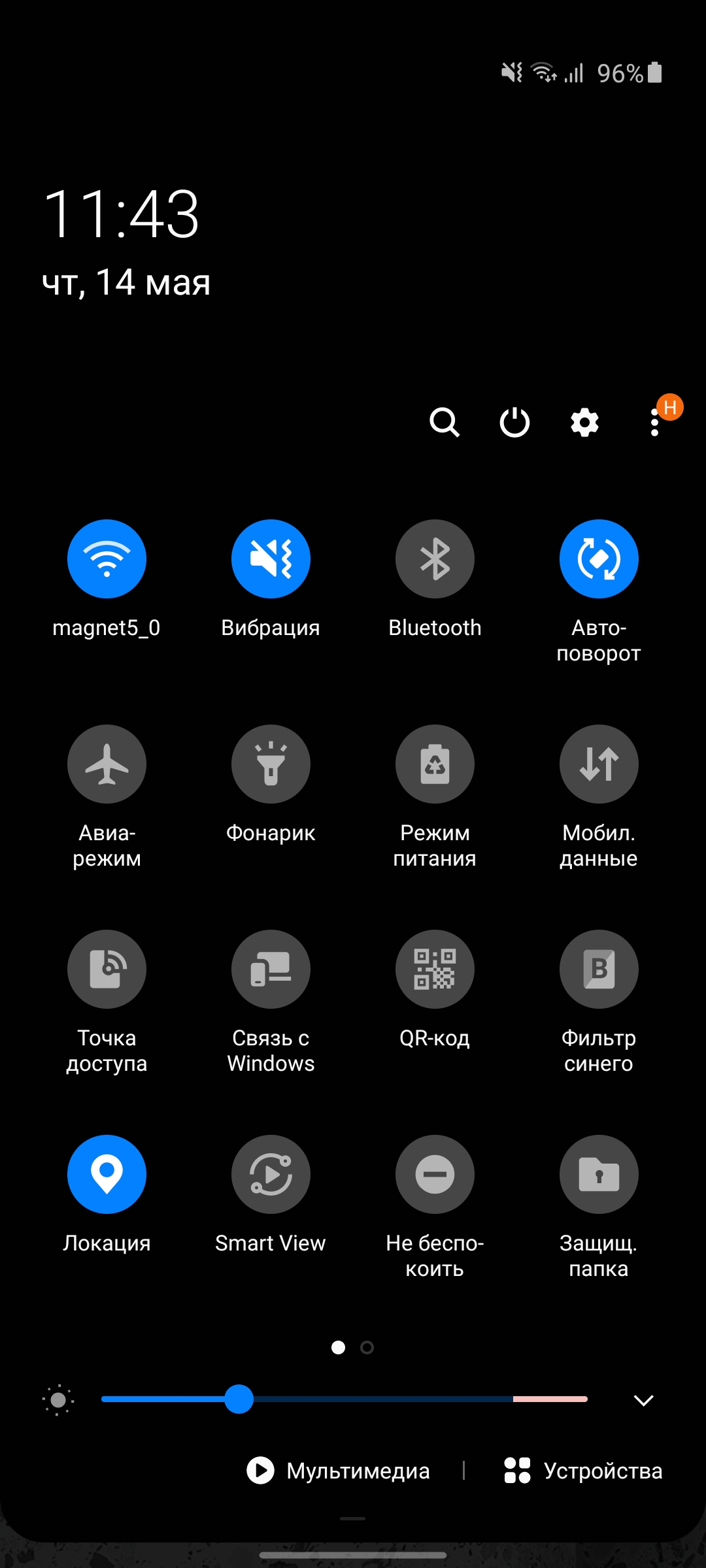The height and width of the screenshot is (1568, 706).
Task: Open the power menu
Action: pyautogui.click(x=514, y=422)
